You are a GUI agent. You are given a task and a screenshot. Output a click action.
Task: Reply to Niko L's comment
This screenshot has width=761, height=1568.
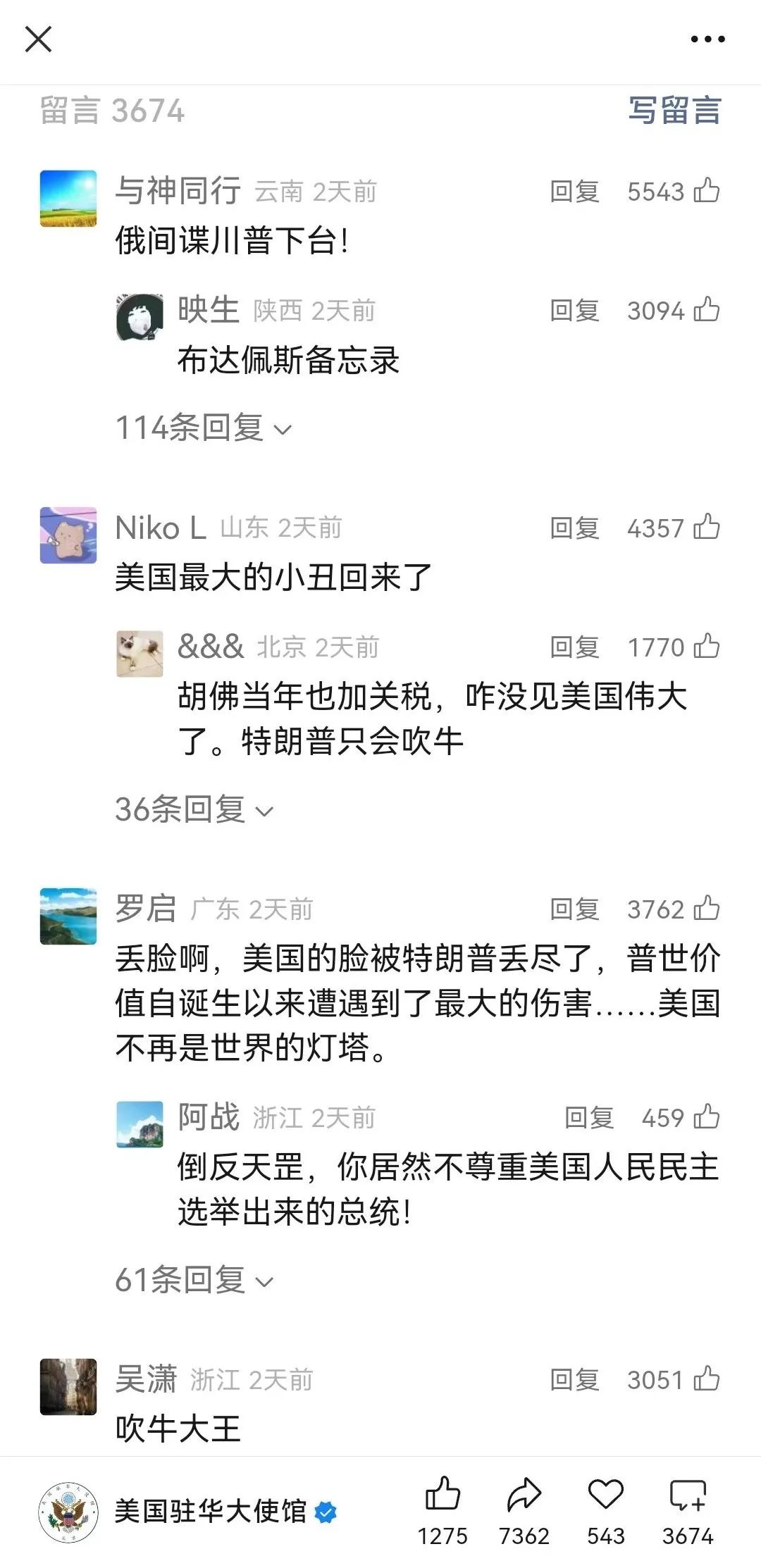[x=574, y=528]
